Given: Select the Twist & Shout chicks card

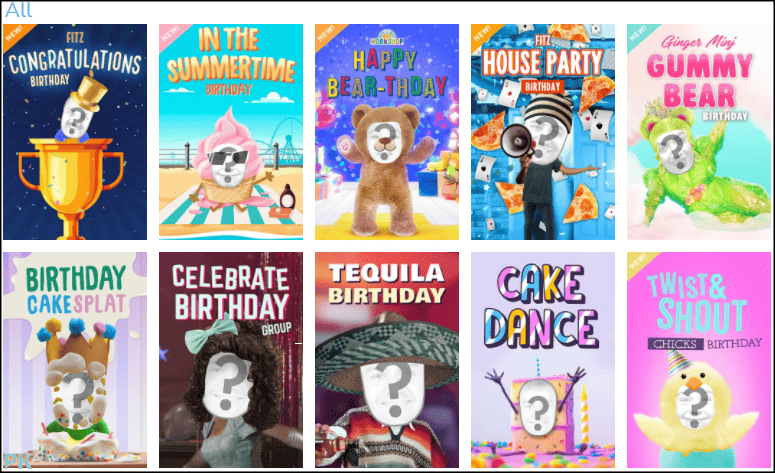Looking at the screenshot, I should (699, 360).
